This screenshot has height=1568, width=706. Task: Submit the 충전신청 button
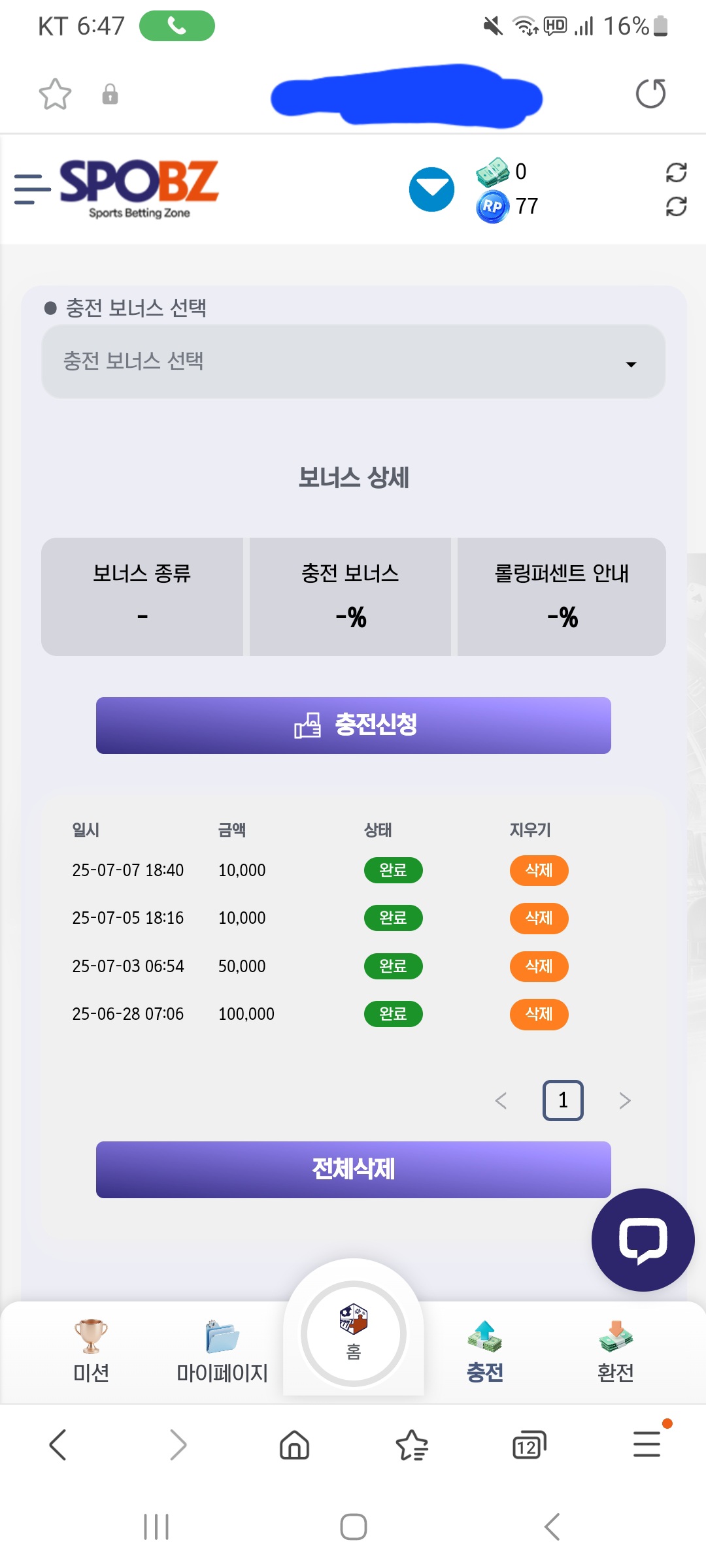point(354,725)
